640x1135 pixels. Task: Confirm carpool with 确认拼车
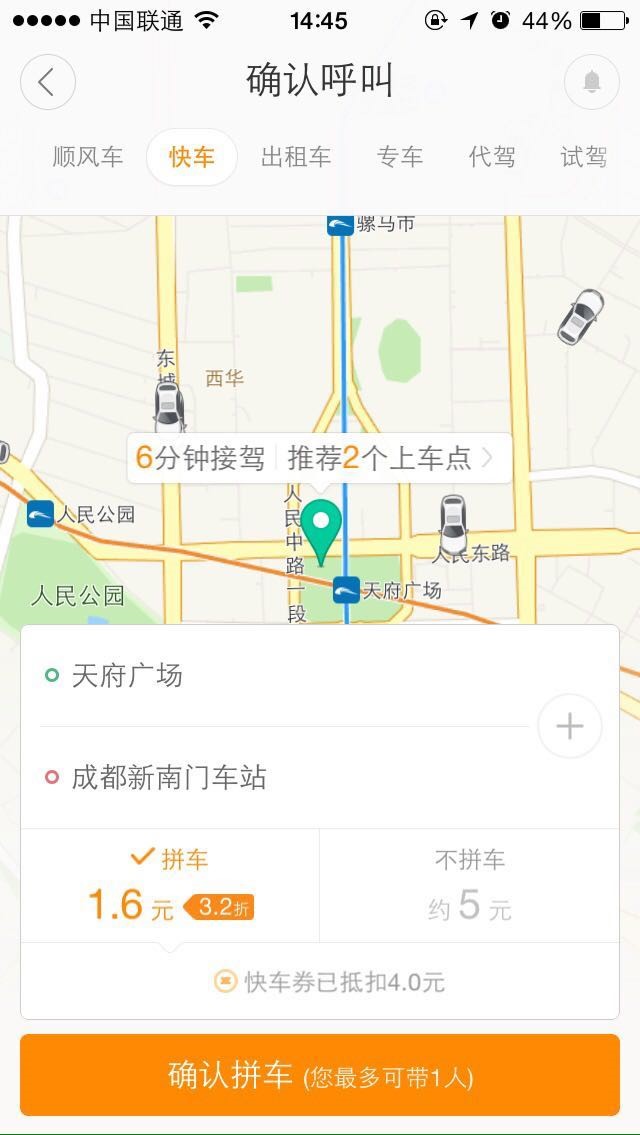(320, 1076)
